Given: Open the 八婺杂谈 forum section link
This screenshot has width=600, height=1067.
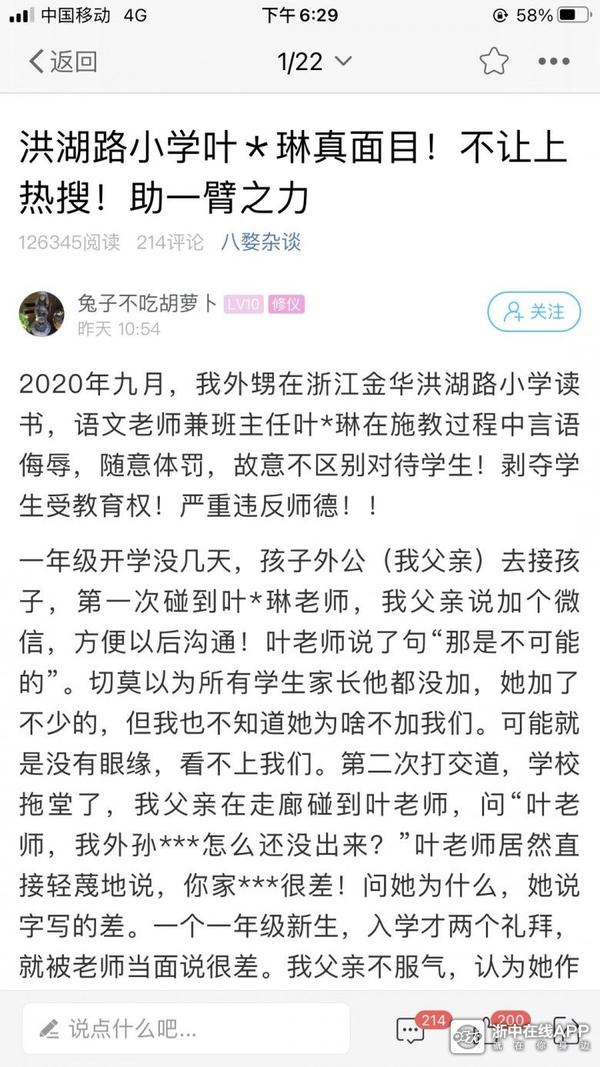Looking at the screenshot, I should (x=261, y=241).
